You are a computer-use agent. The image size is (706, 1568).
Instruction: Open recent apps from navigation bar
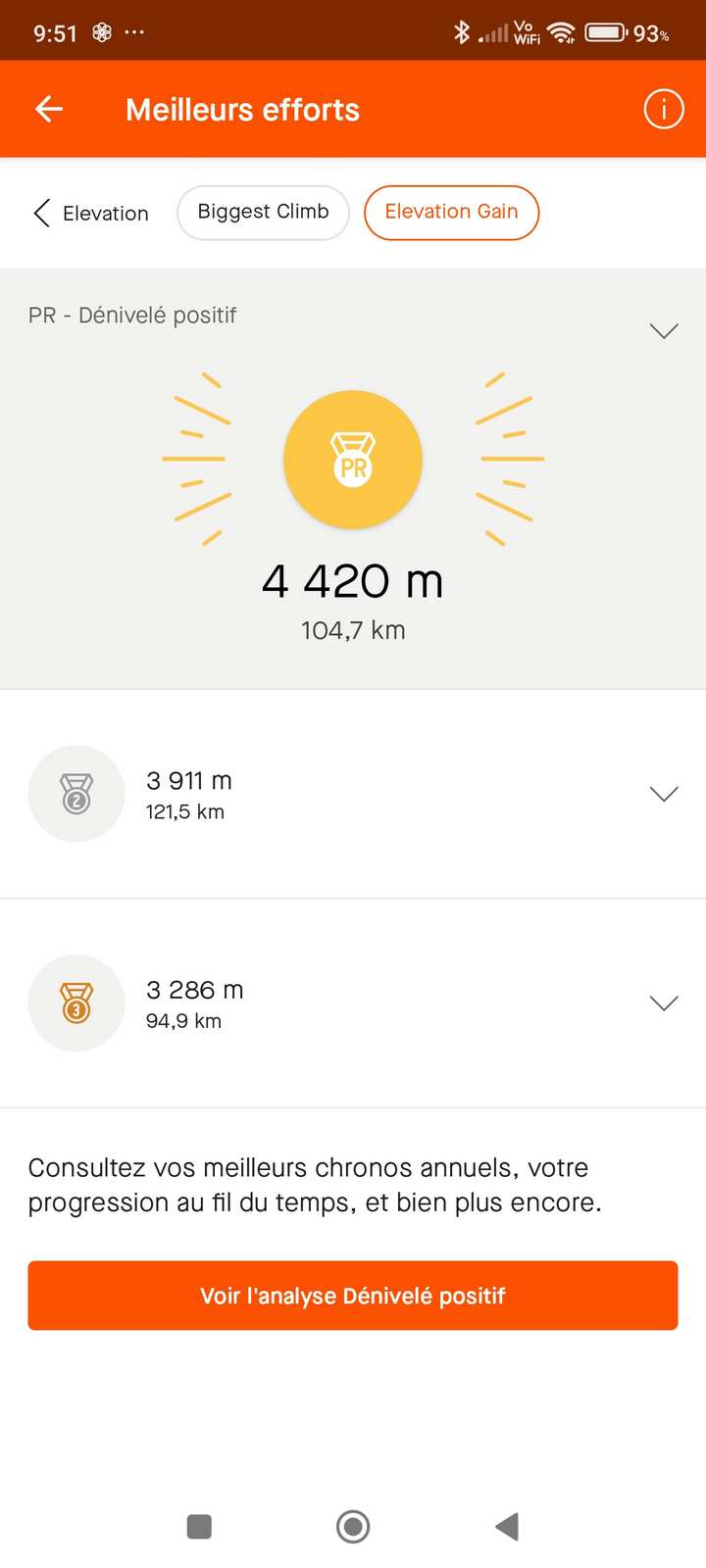coord(199,1526)
